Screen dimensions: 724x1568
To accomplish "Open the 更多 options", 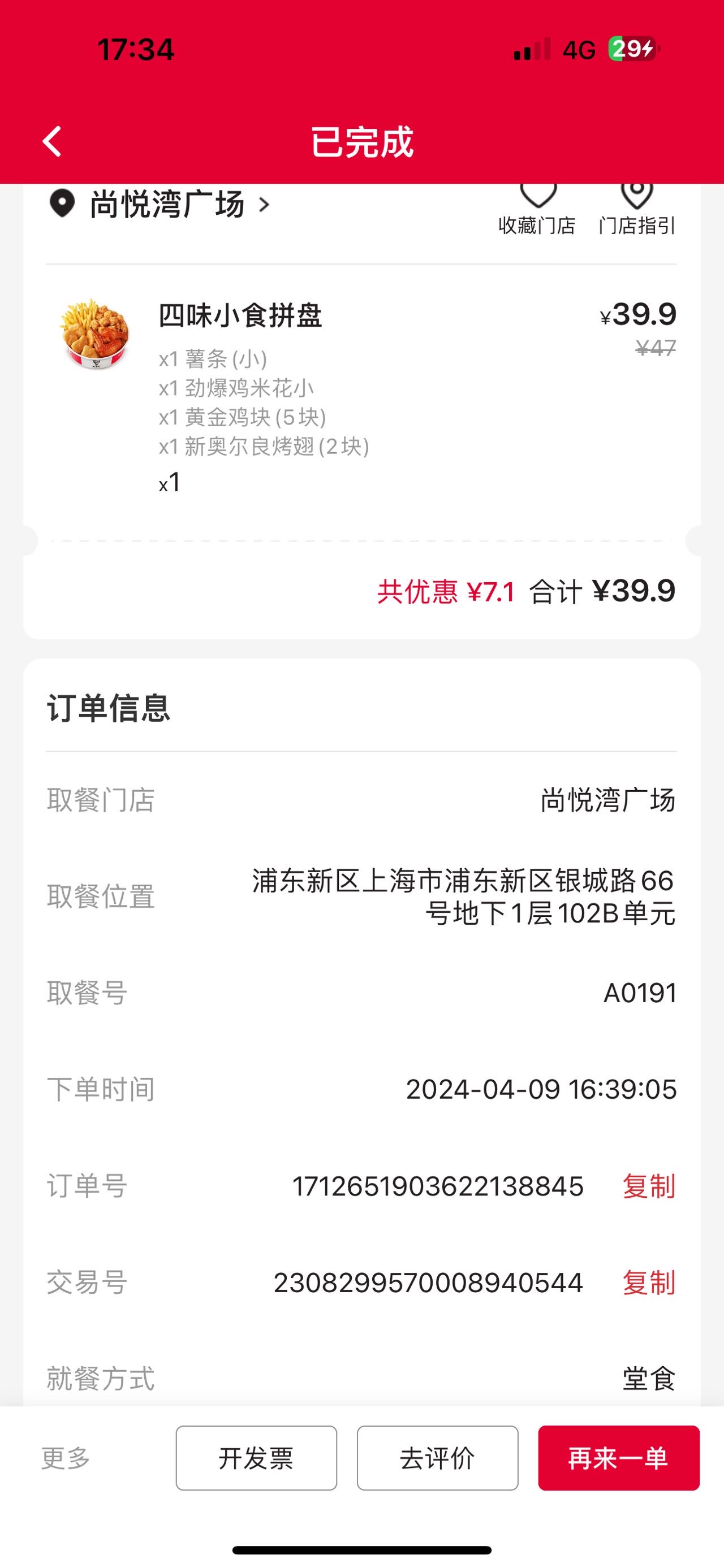I will 66,1458.
